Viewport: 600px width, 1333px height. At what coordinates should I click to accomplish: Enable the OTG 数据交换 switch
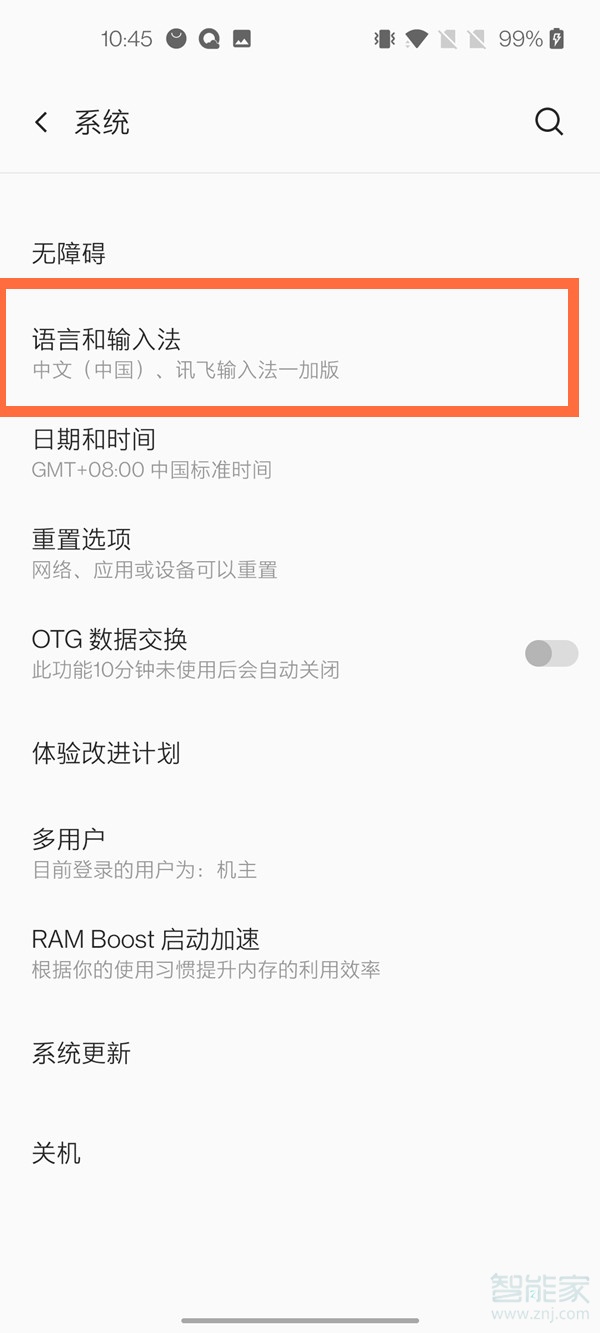click(x=551, y=653)
